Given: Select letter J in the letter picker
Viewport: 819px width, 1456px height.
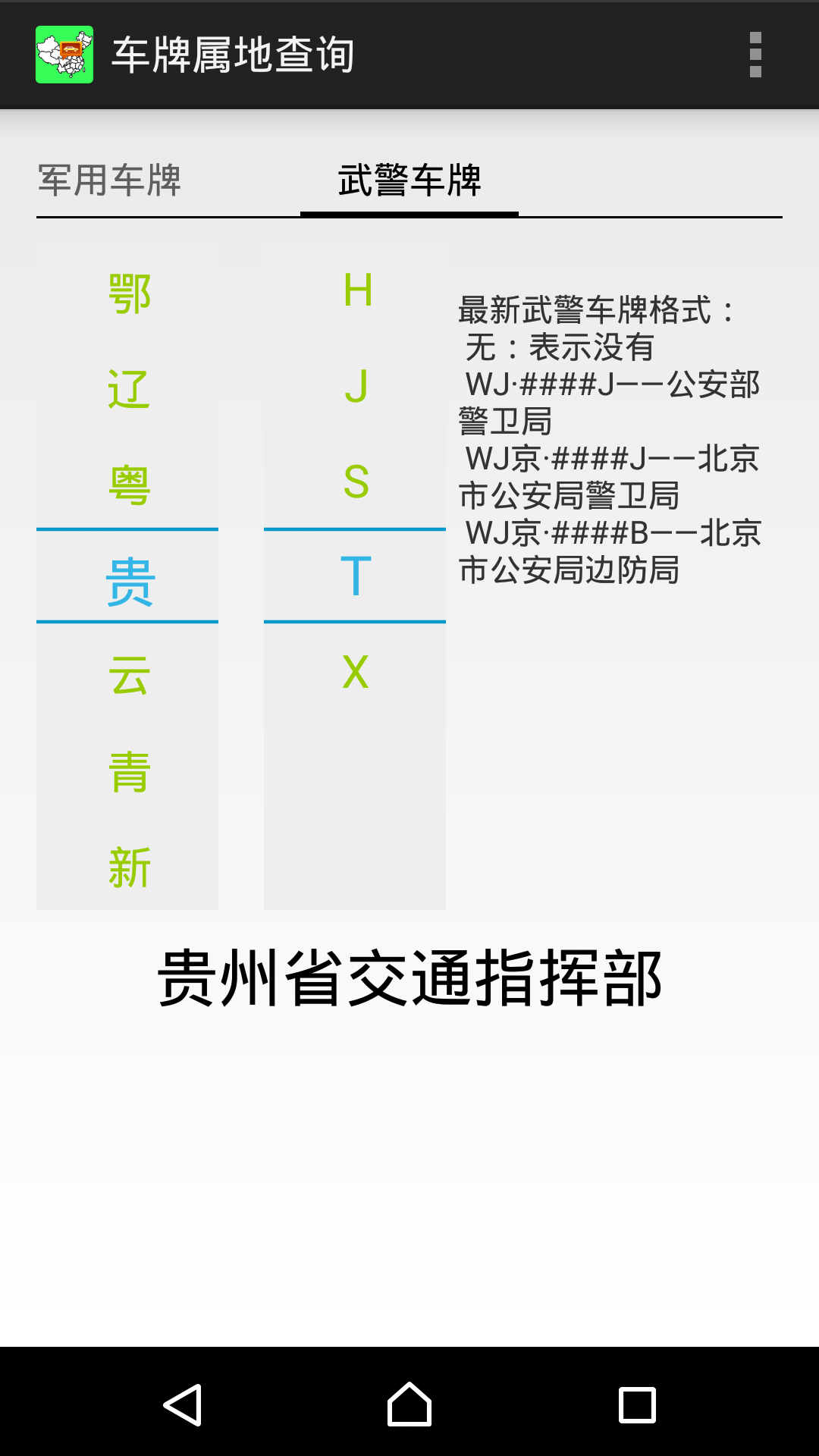Looking at the screenshot, I should pyautogui.click(x=356, y=387).
